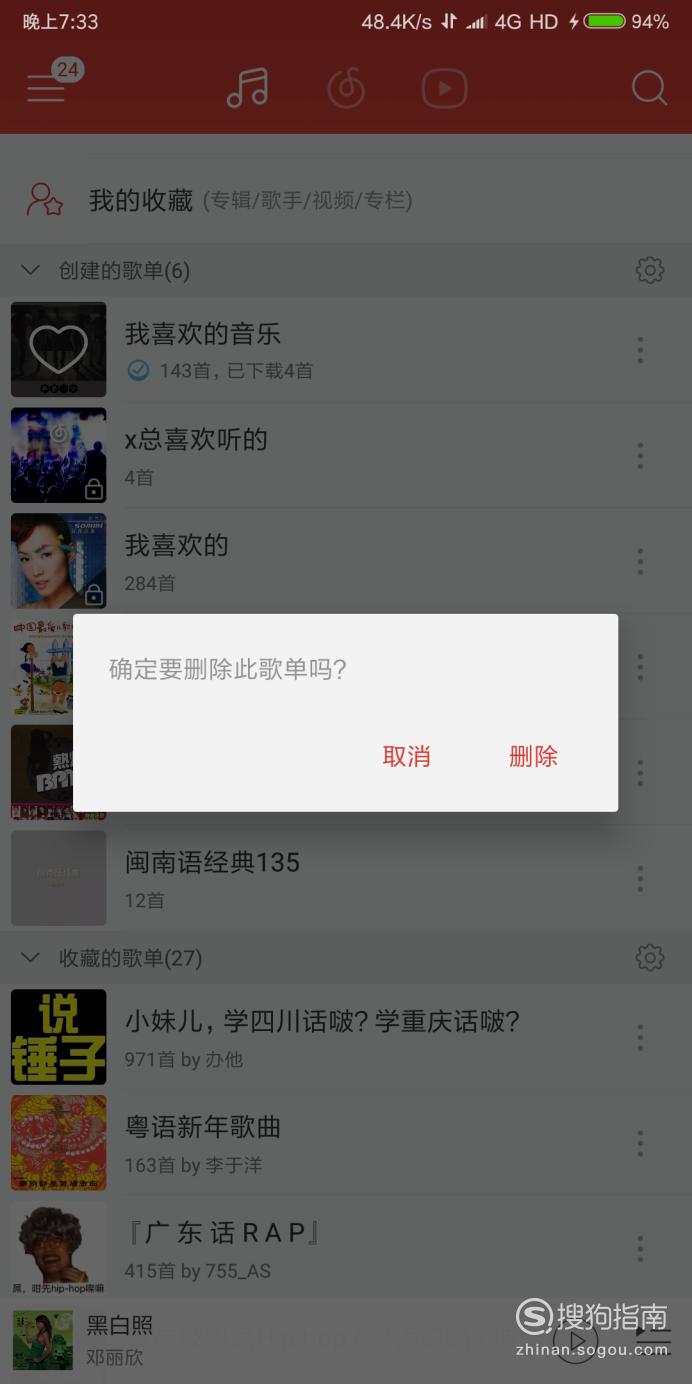The width and height of the screenshot is (692, 1384).
Task: Cancel the deletion with 取消
Action: [x=406, y=757]
